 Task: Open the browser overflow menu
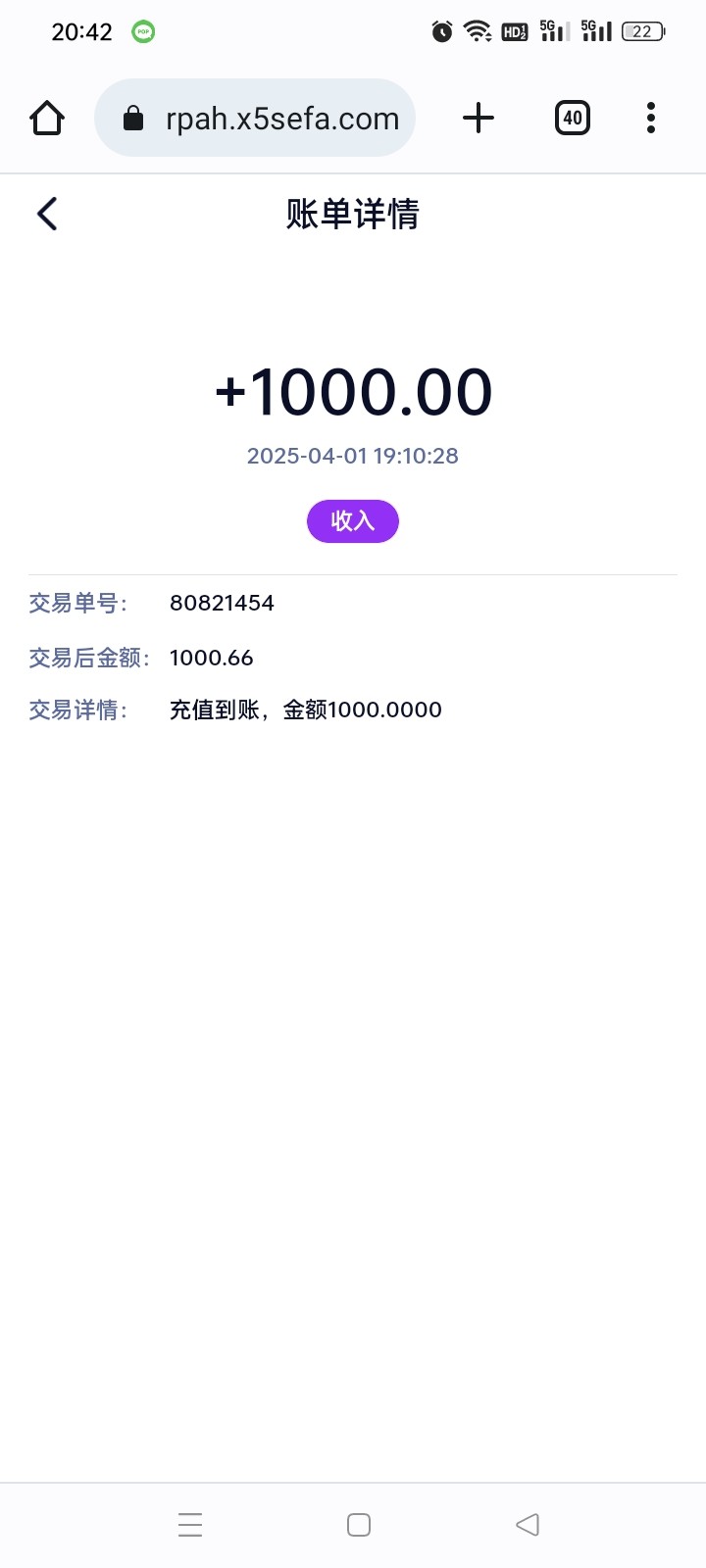coord(651,119)
